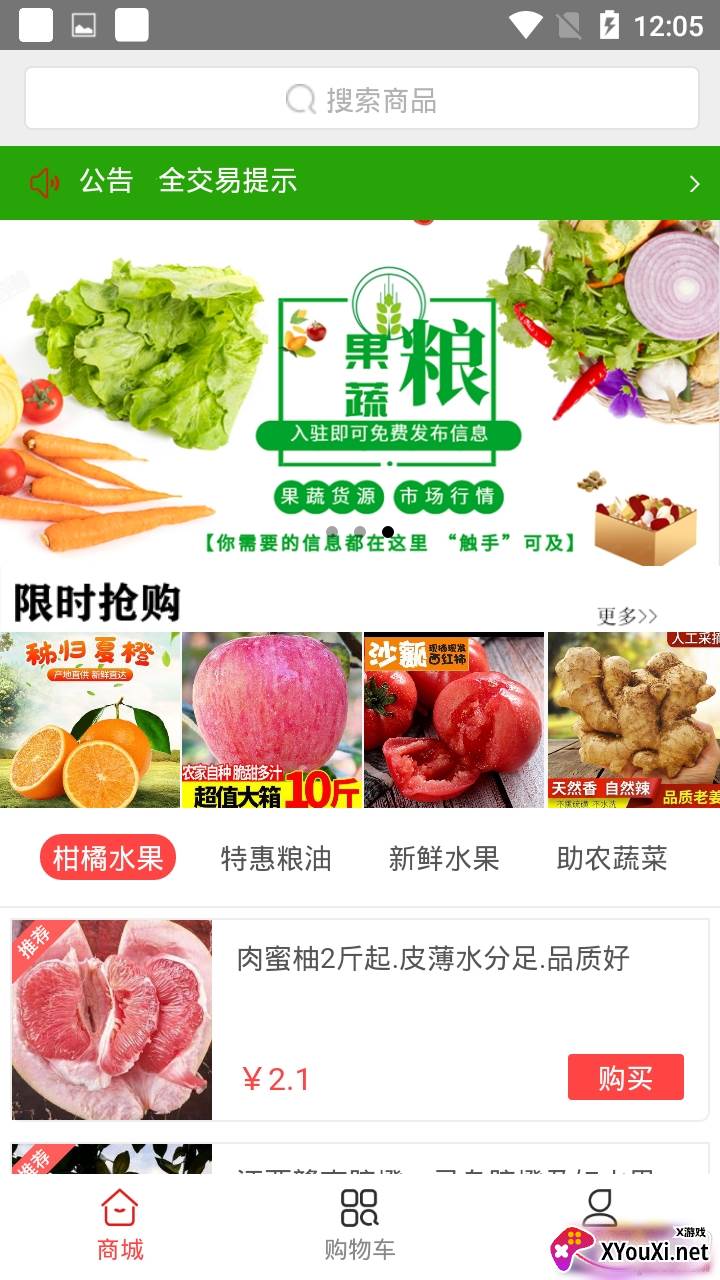Select the 柑橘水果 category tab

[108, 858]
